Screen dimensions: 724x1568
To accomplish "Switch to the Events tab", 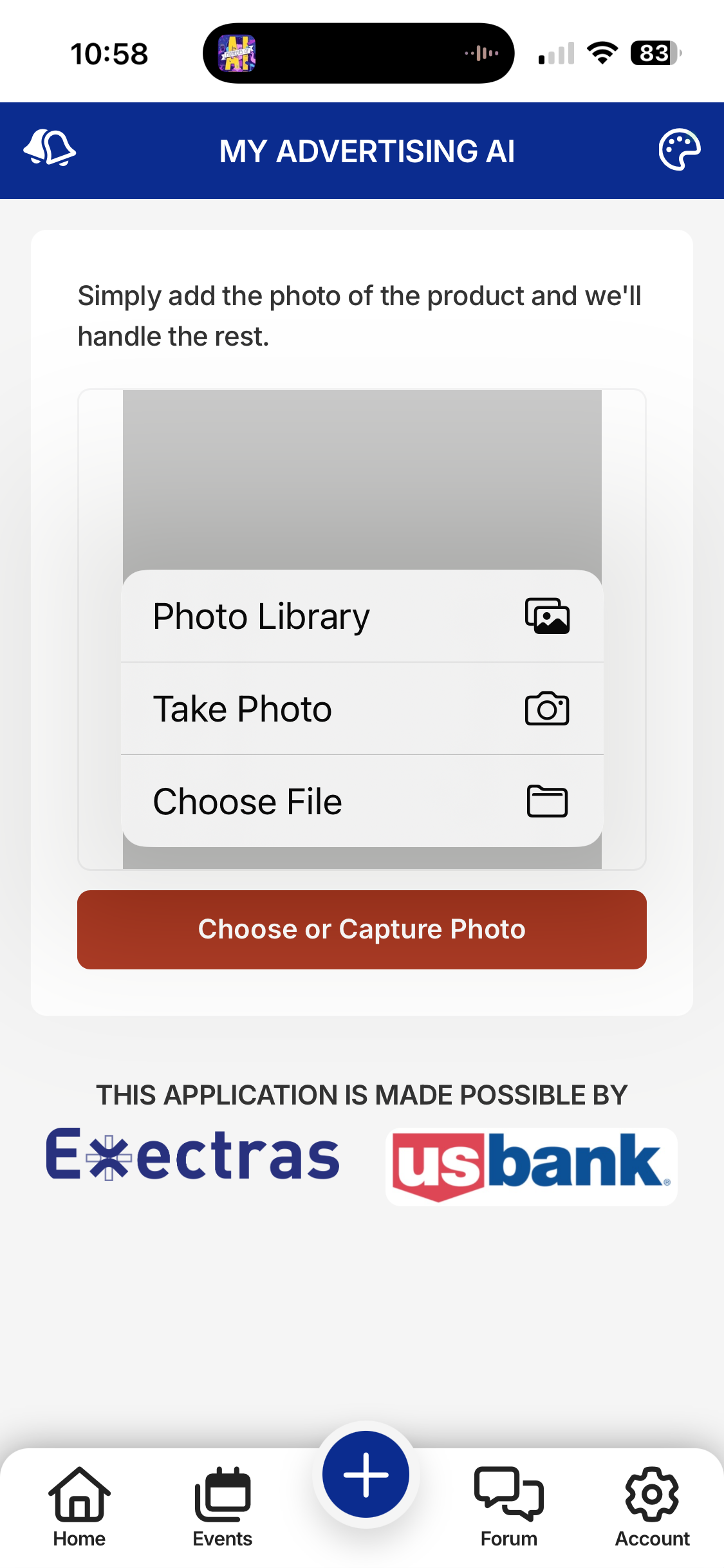I will pyautogui.click(x=223, y=1506).
